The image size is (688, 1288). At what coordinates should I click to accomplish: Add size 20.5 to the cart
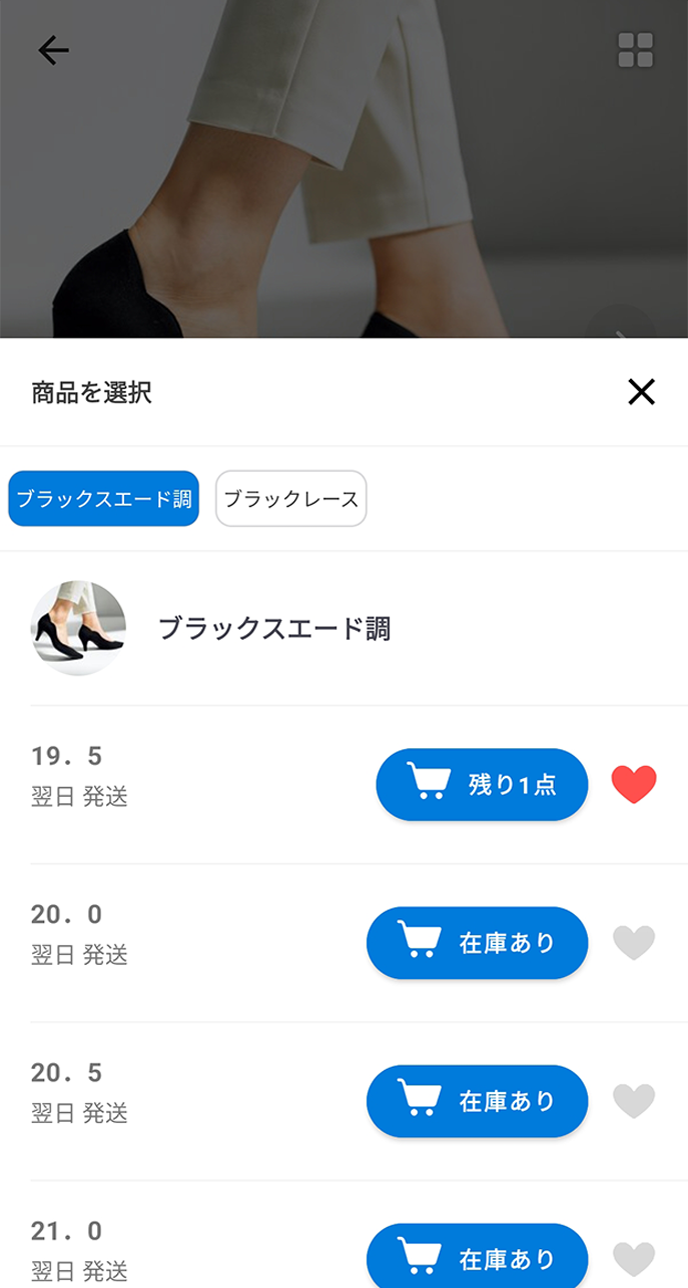pos(477,1101)
